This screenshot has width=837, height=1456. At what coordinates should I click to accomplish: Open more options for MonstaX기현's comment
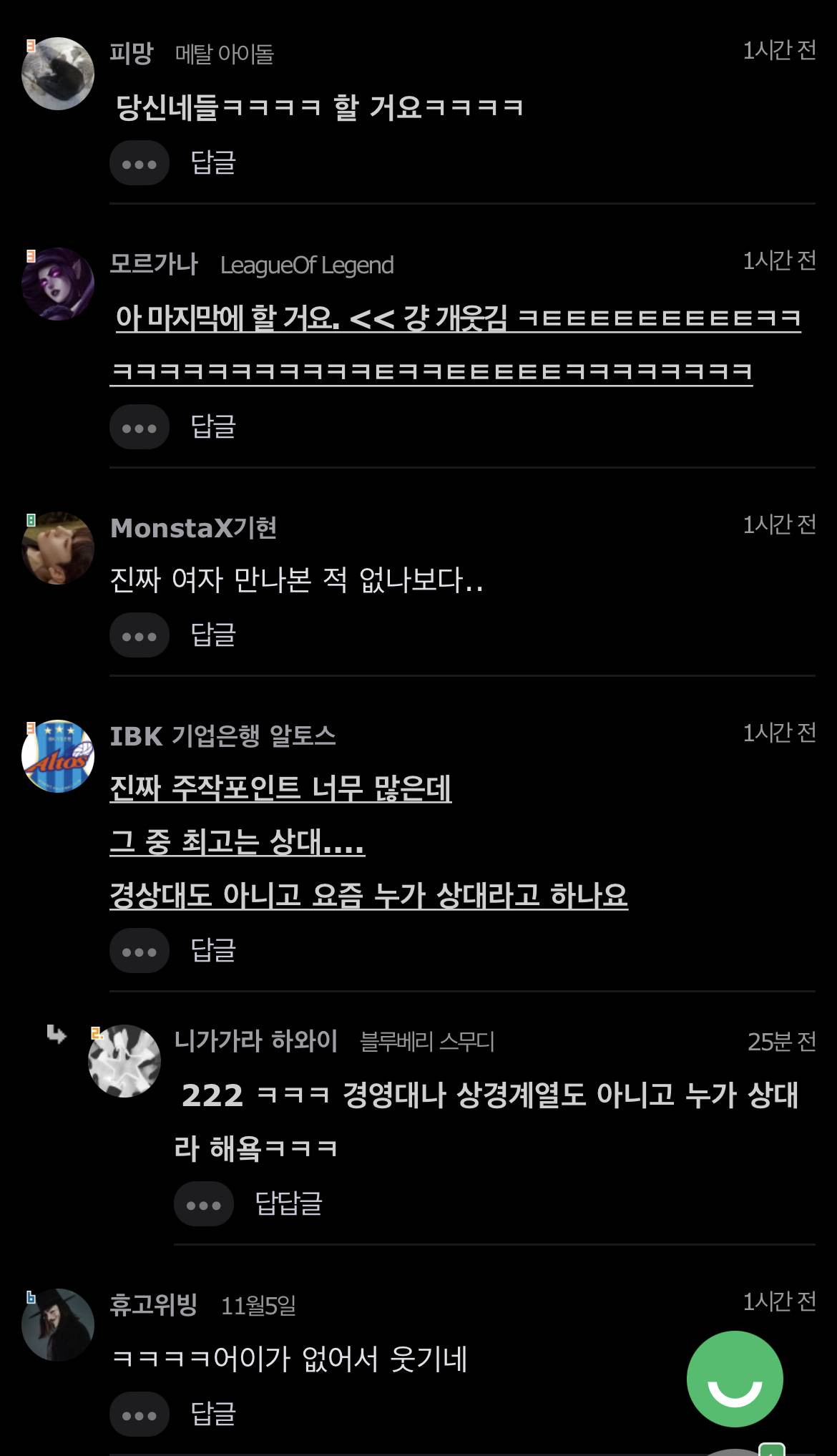point(139,635)
